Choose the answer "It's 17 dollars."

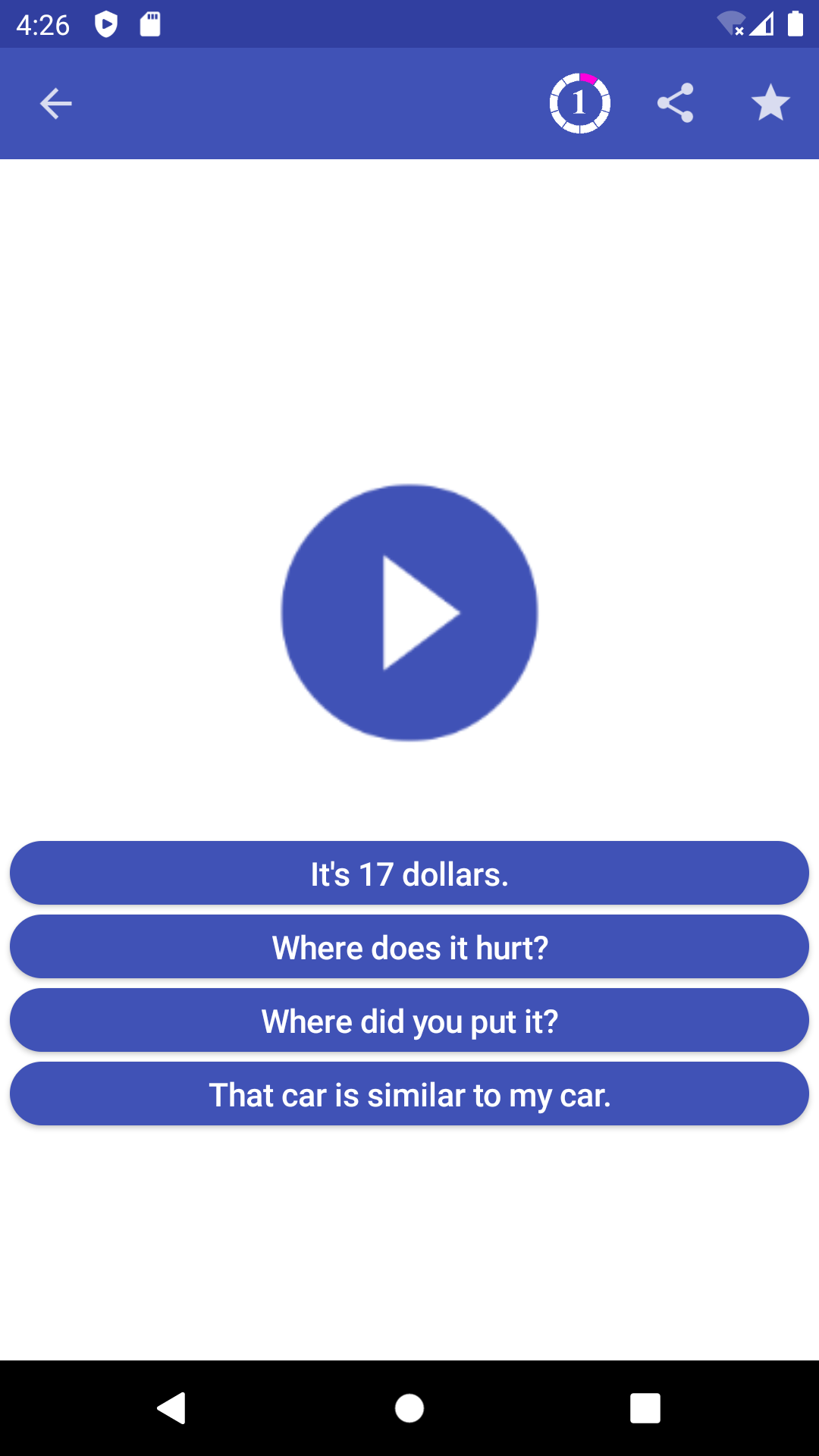tap(409, 874)
